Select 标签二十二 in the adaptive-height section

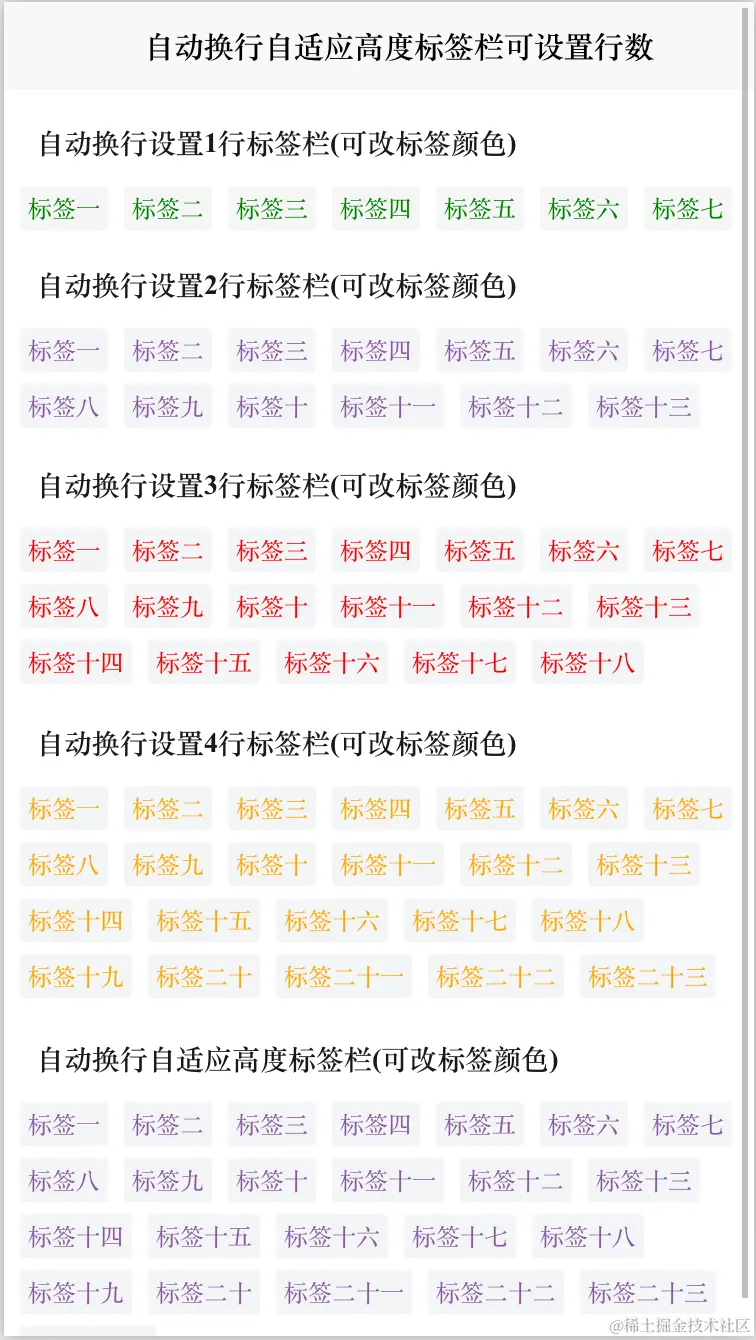click(x=496, y=1293)
